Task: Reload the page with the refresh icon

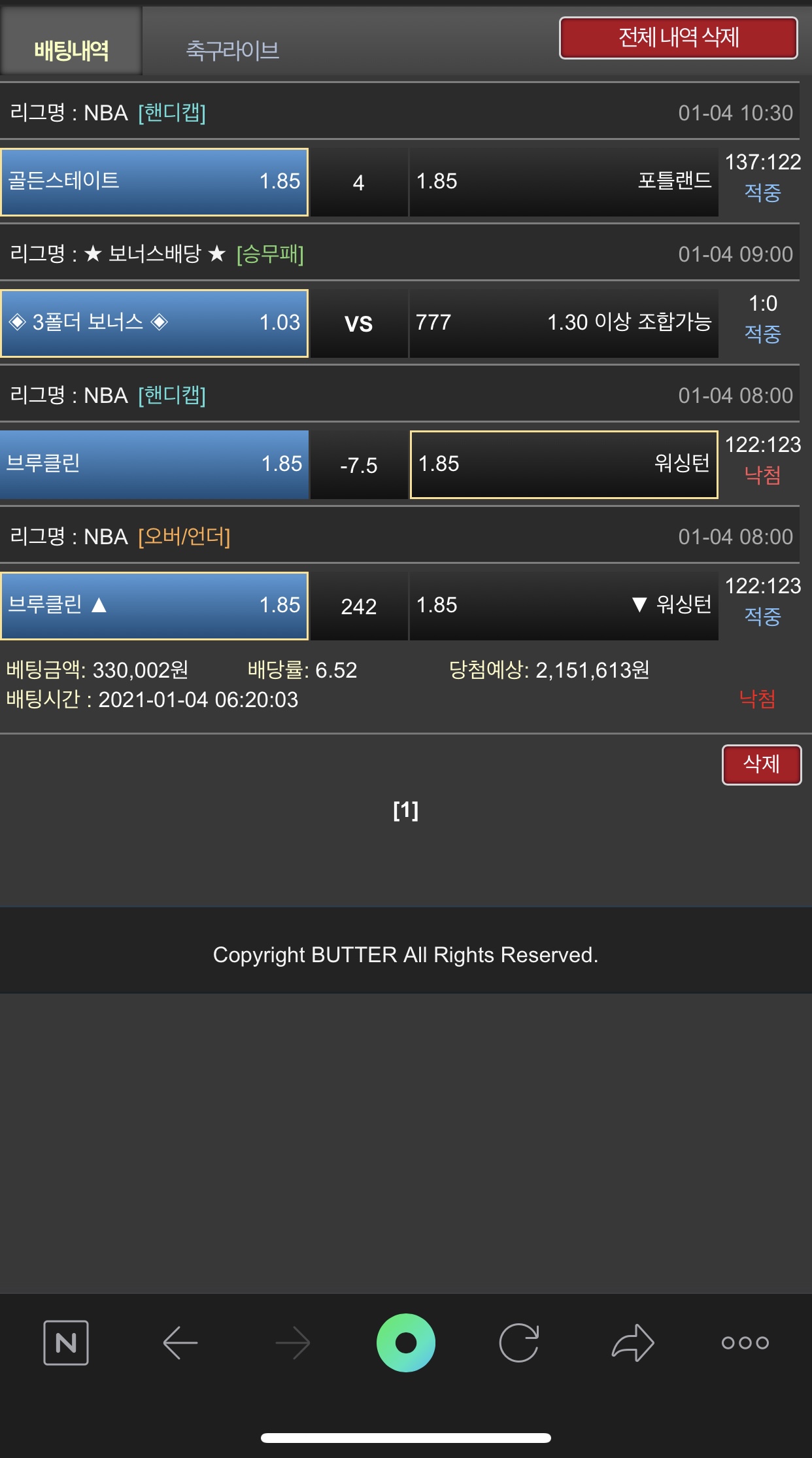Action: click(519, 1342)
